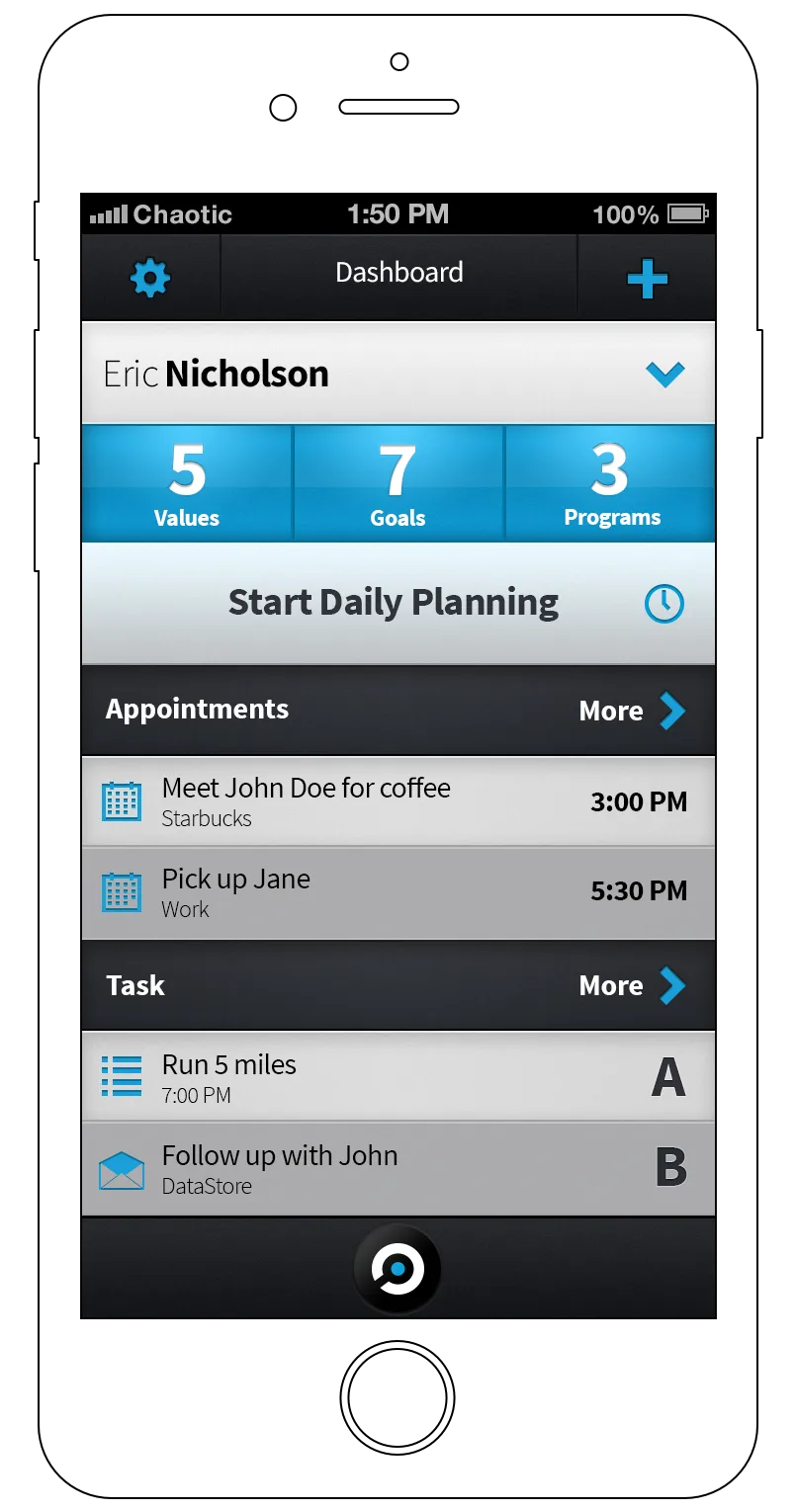The height and width of the screenshot is (1512, 796).
Task: View more Appointments
Action: pos(632,711)
